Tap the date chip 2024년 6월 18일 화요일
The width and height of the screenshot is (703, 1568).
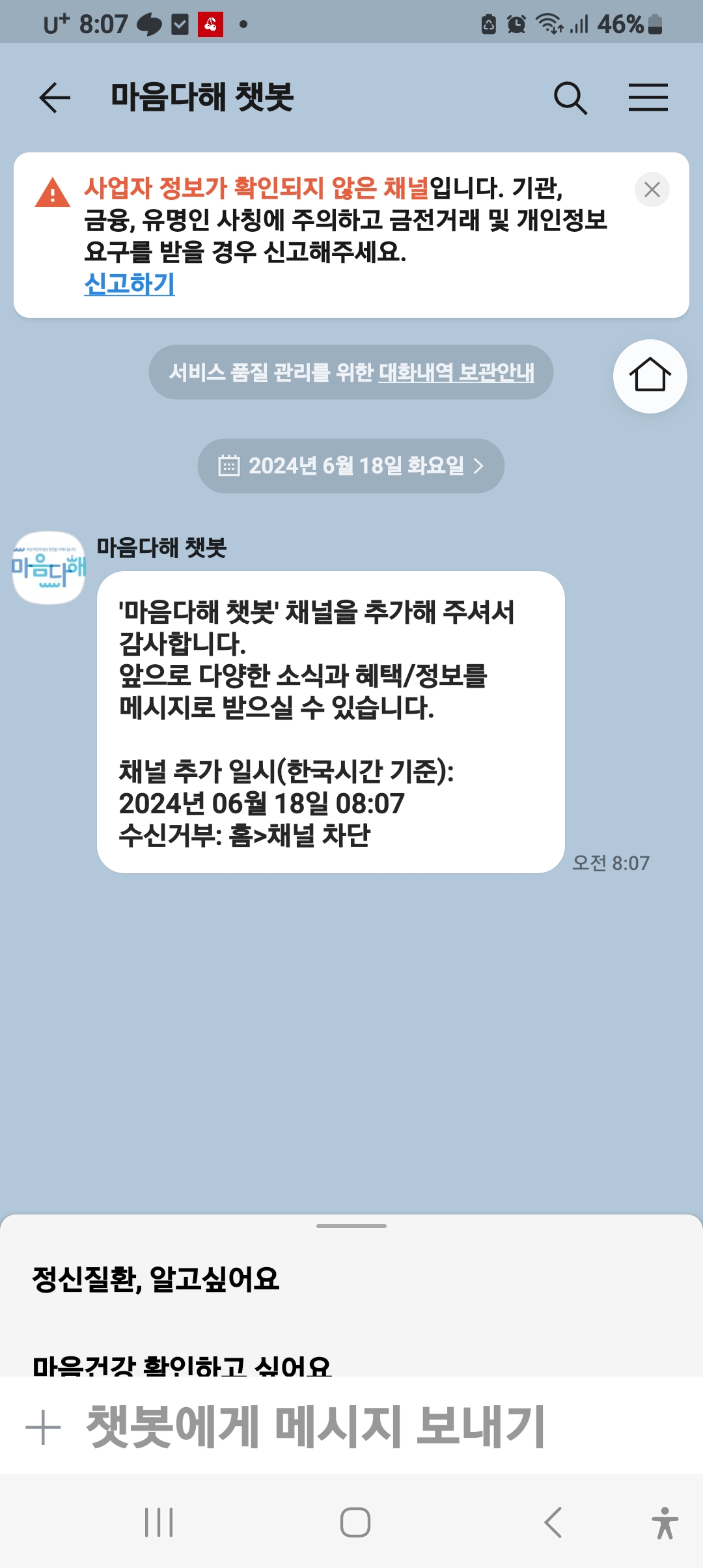coord(351,466)
